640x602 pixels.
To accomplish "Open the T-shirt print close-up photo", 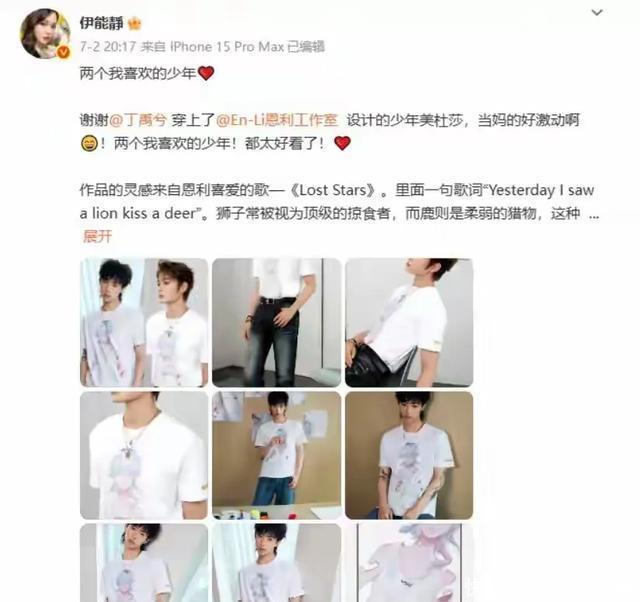I will pos(408,563).
